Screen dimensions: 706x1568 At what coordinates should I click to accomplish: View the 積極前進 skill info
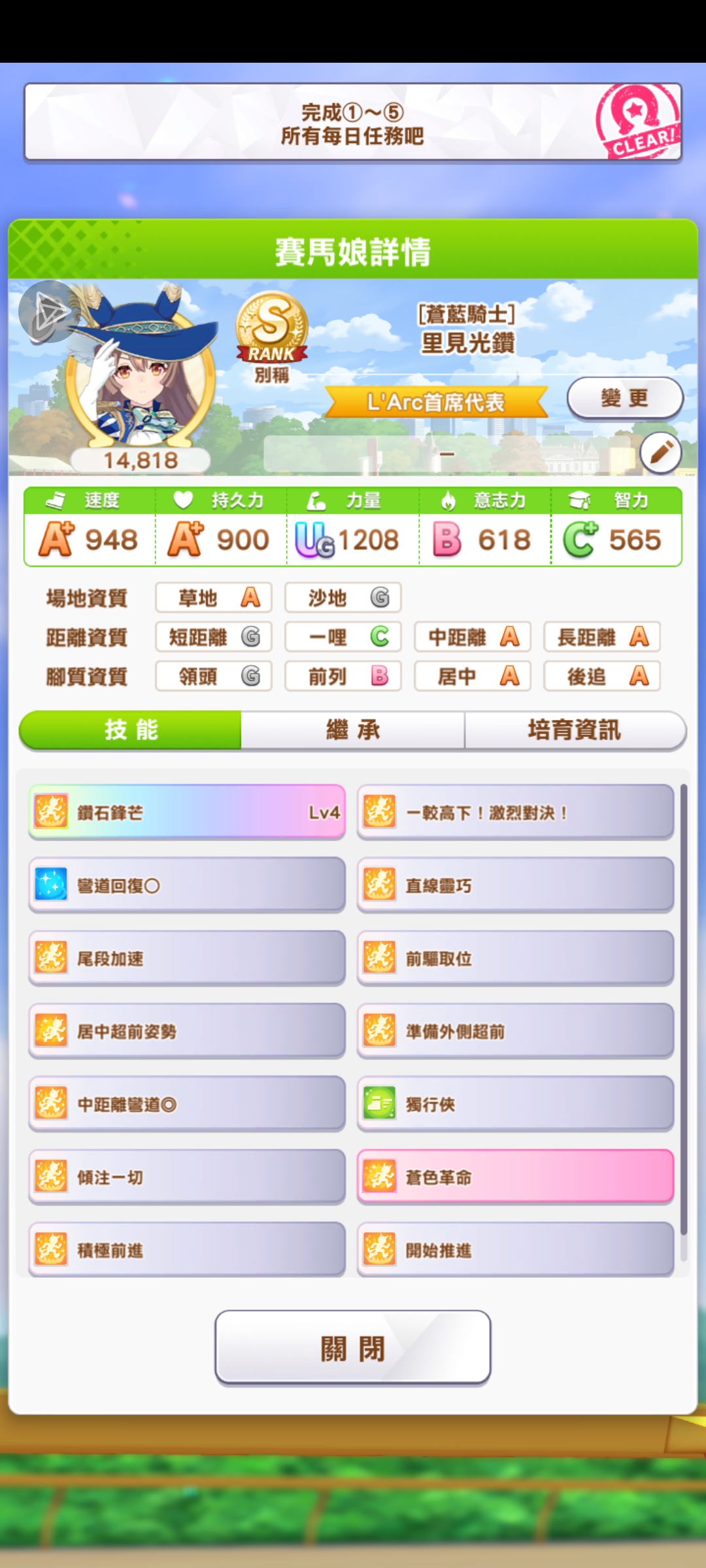tap(187, 1250)
